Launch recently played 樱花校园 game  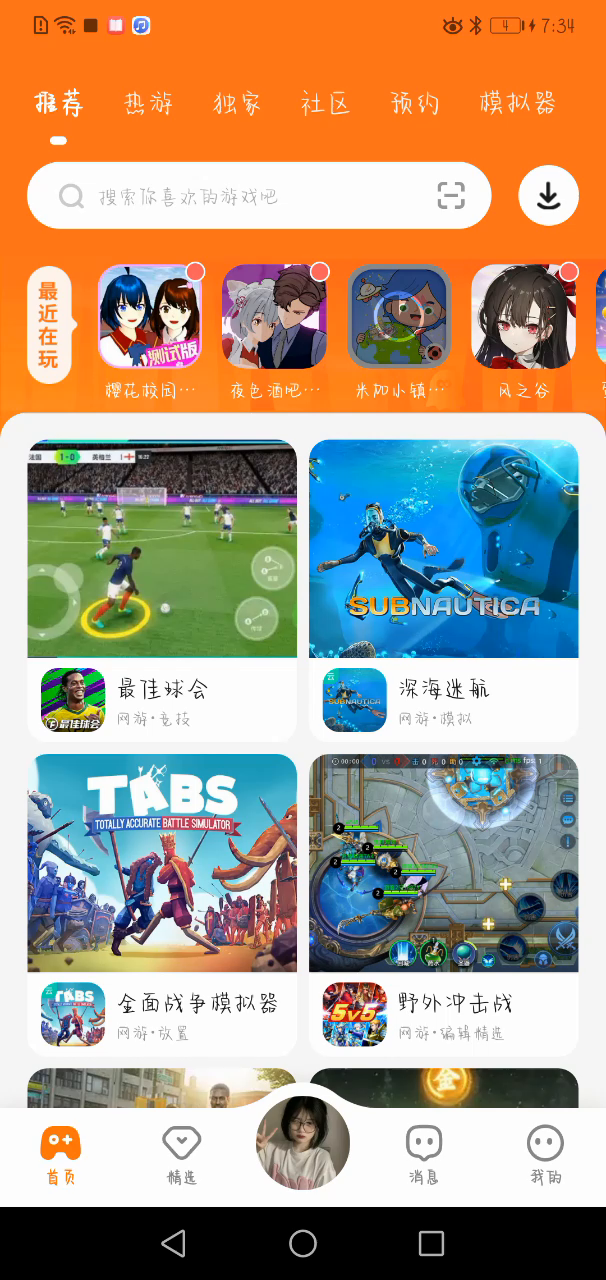coord(150,317)
